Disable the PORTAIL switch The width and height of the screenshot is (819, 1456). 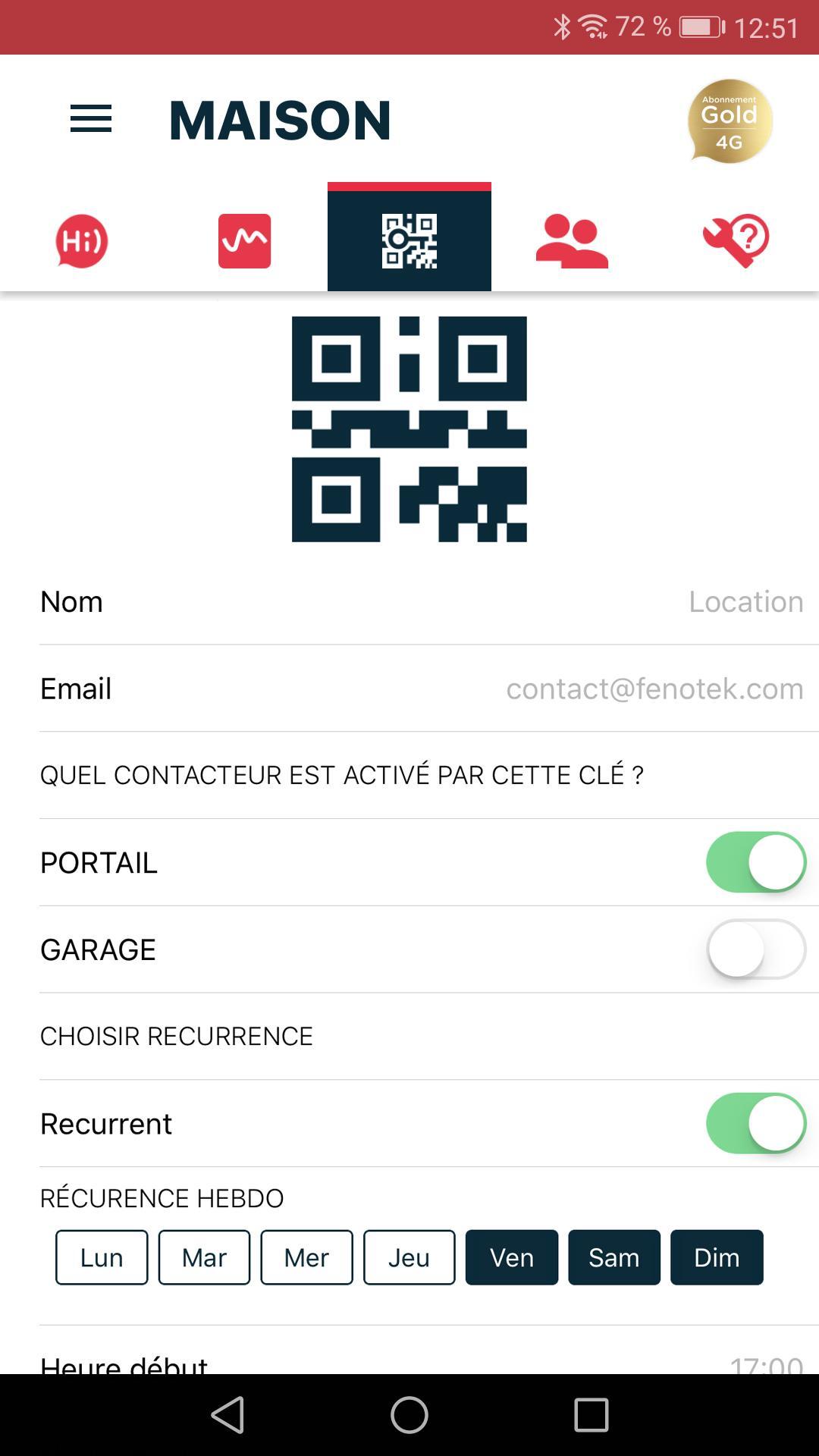click(756, 862)
